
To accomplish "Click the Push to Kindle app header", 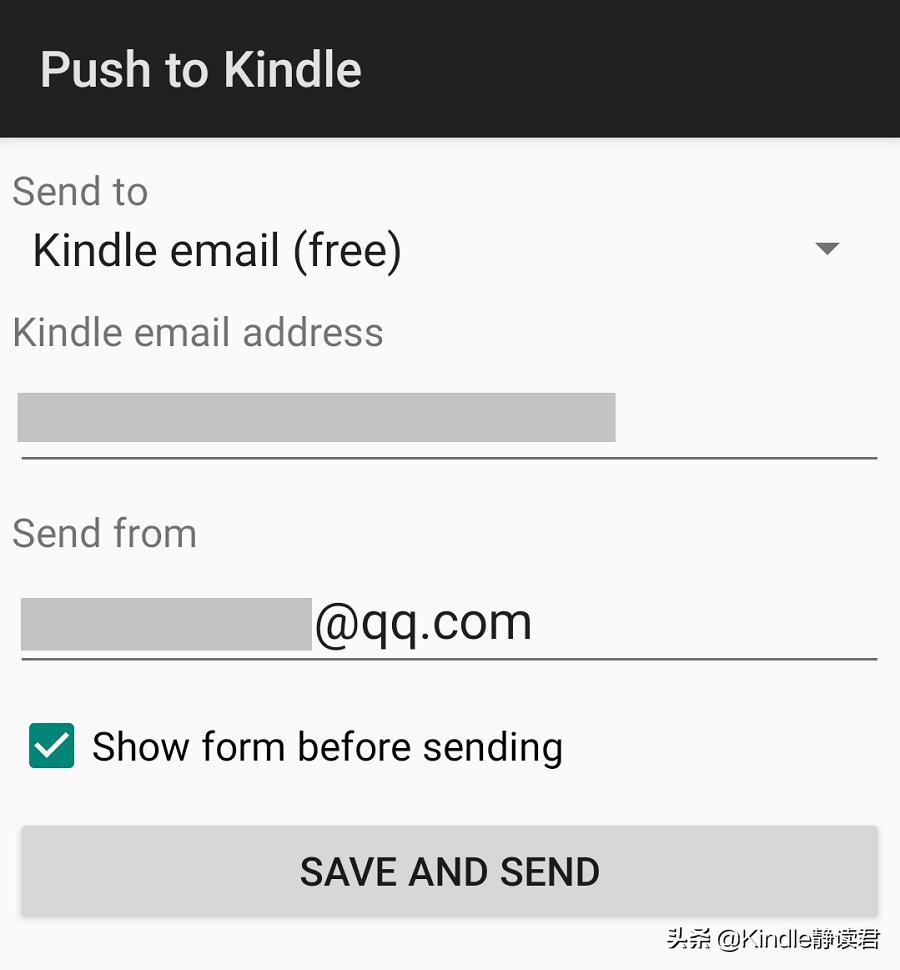I will 200,68.
